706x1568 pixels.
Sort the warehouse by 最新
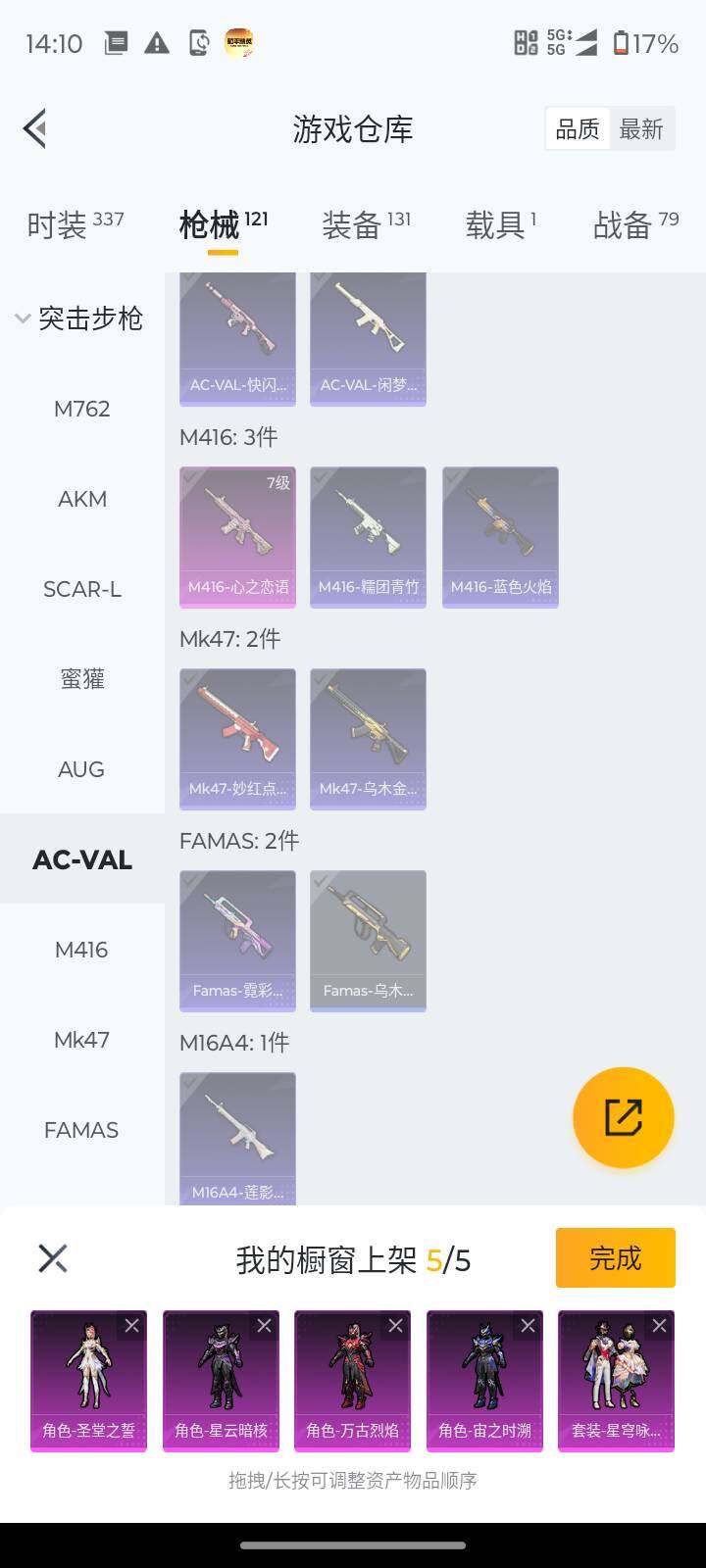coord(641,129)
